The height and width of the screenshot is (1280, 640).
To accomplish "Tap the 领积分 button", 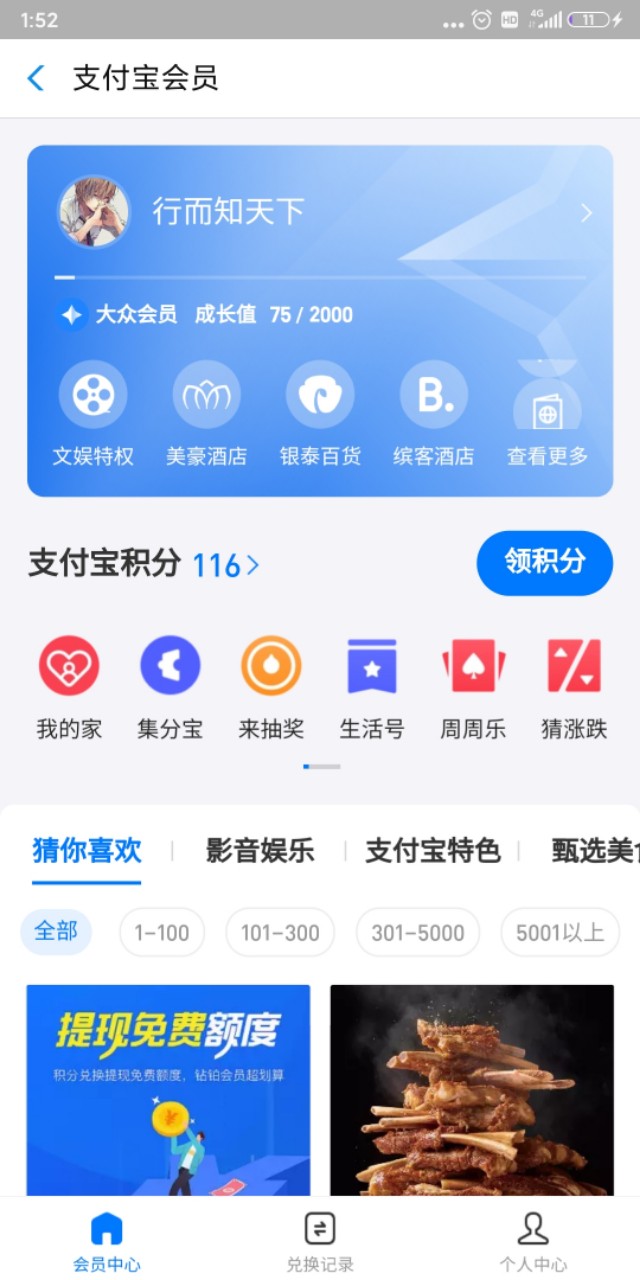I will [x=544, y=562].
